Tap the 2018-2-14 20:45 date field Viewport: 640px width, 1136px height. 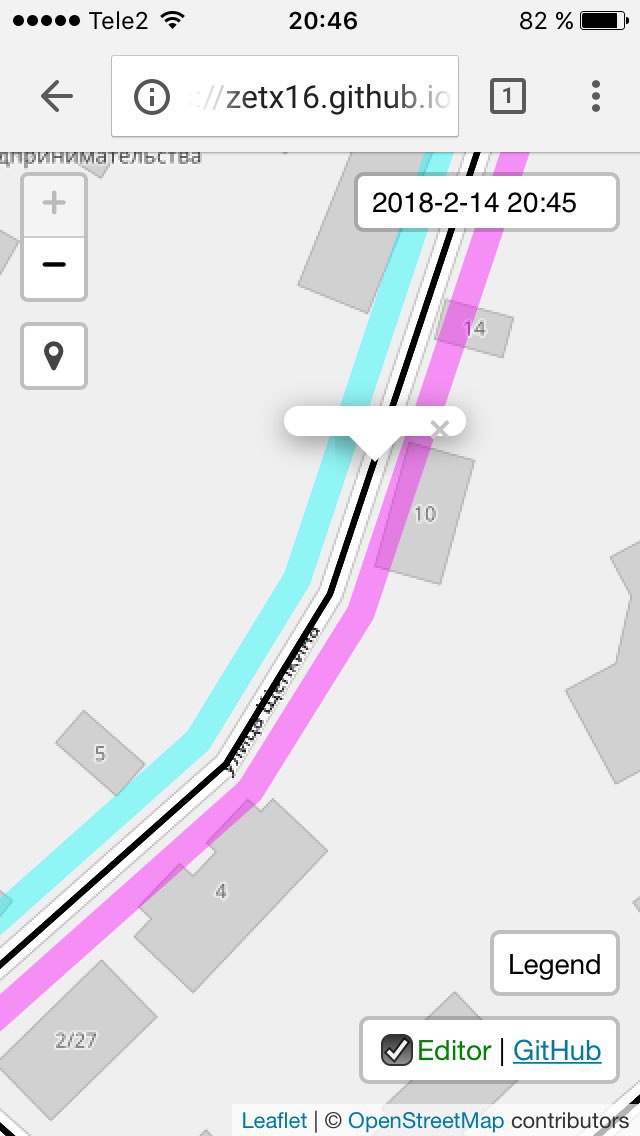point(487,202)
